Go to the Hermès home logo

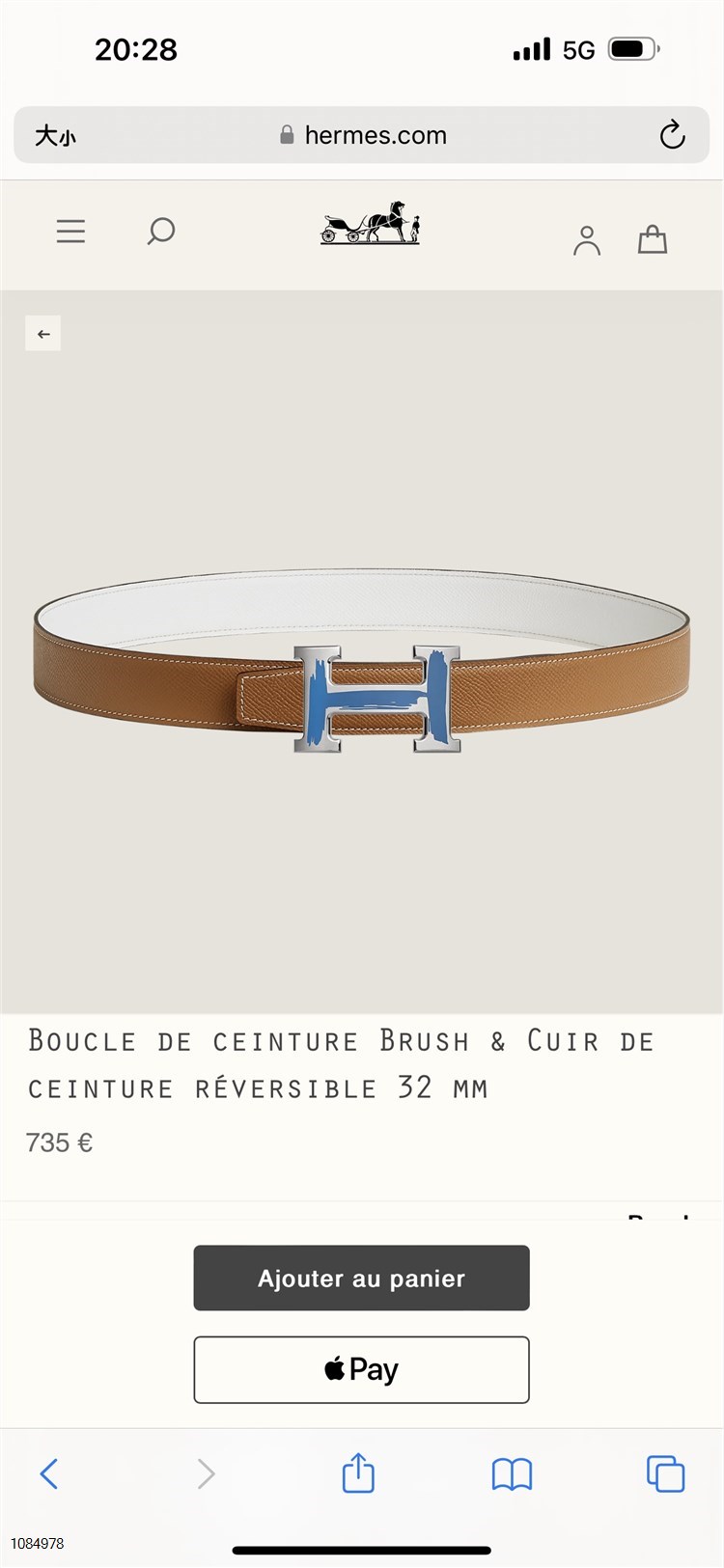pyautogui.click(x=371, y=224)
